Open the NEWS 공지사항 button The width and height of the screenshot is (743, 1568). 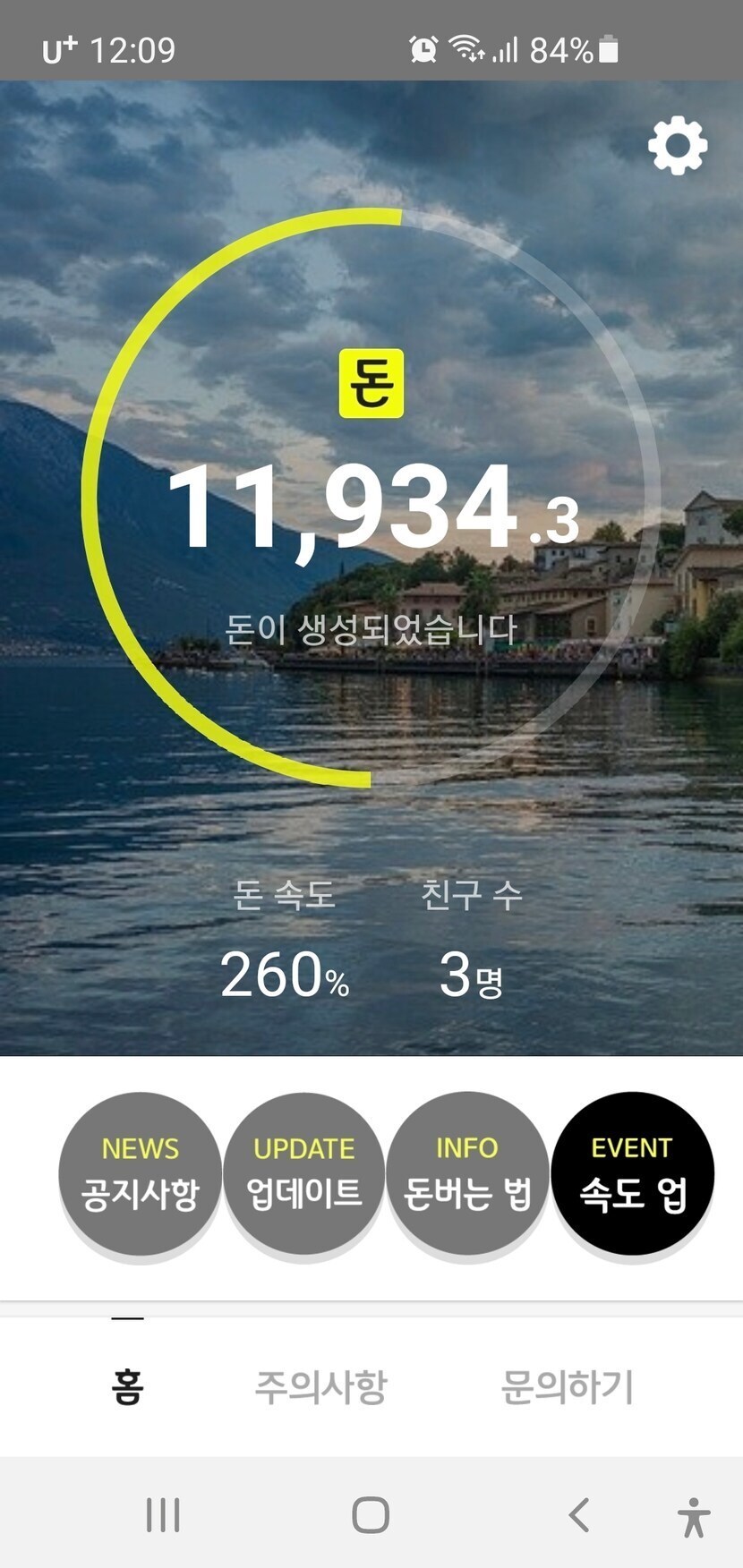[x=140, y=1172]
